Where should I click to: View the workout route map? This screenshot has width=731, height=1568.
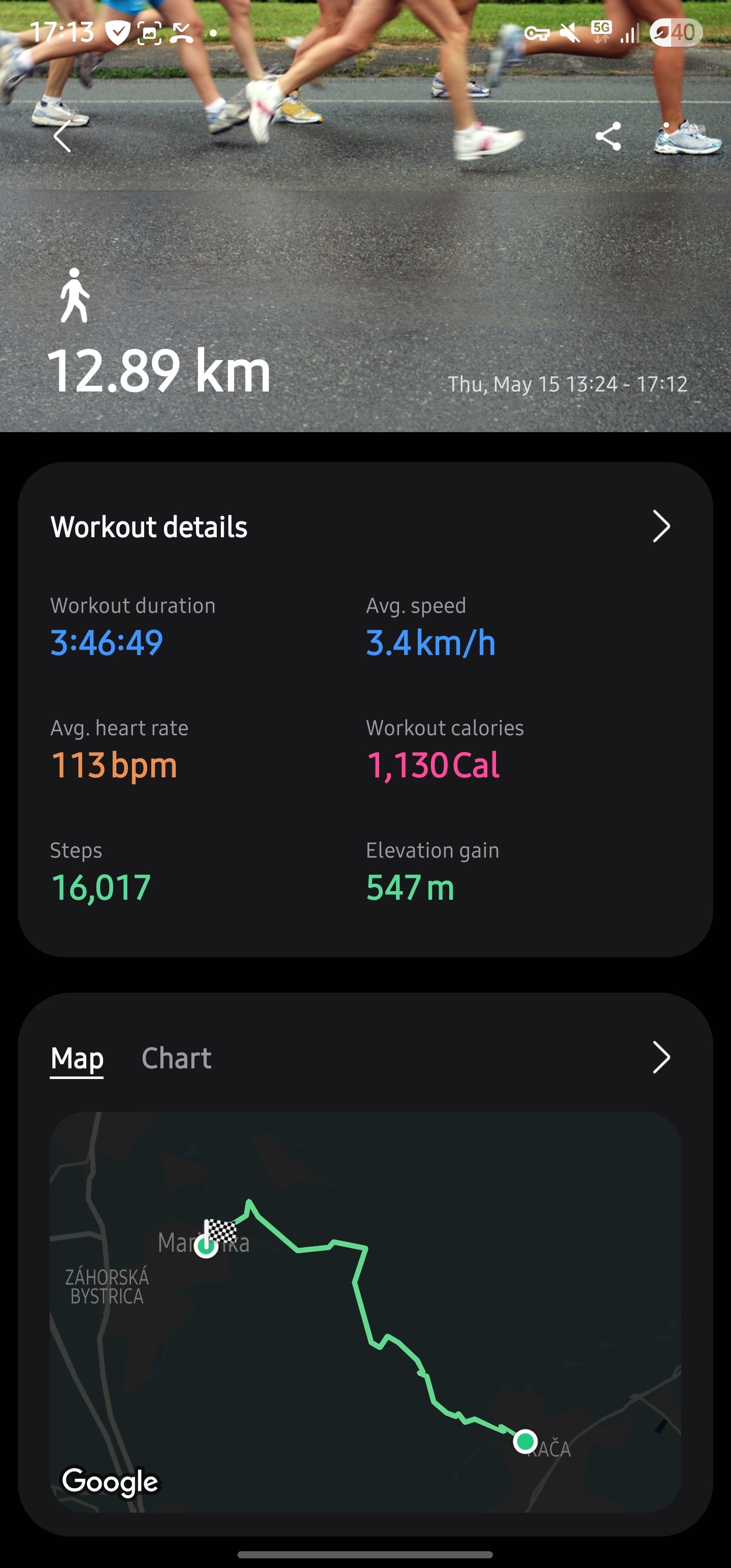pyautogui.click(x=365, y=1312)
